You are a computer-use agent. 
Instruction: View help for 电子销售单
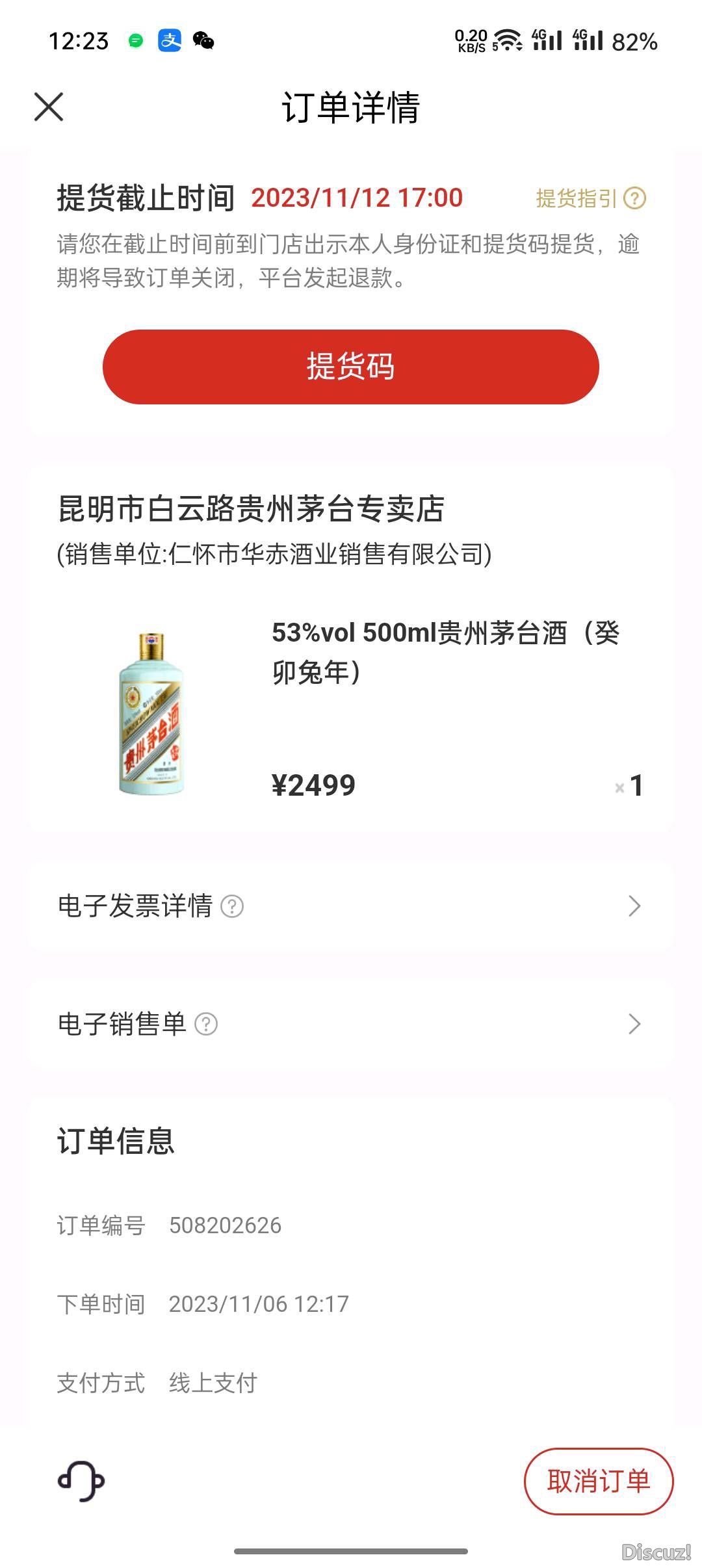[x=206, y=1025]
